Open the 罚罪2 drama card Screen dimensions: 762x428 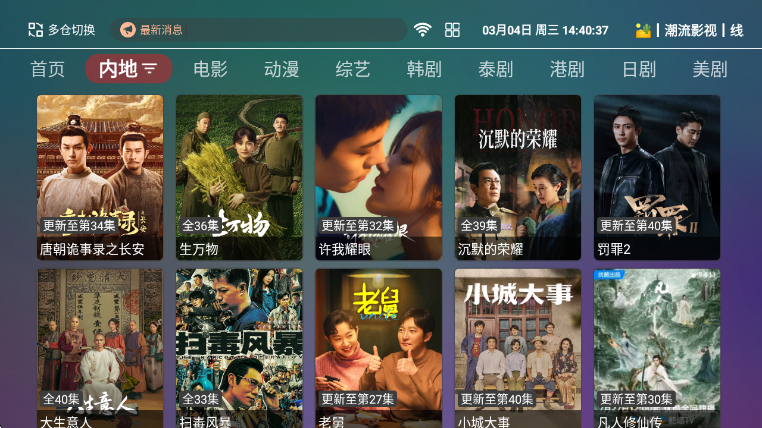pos(656,177)
